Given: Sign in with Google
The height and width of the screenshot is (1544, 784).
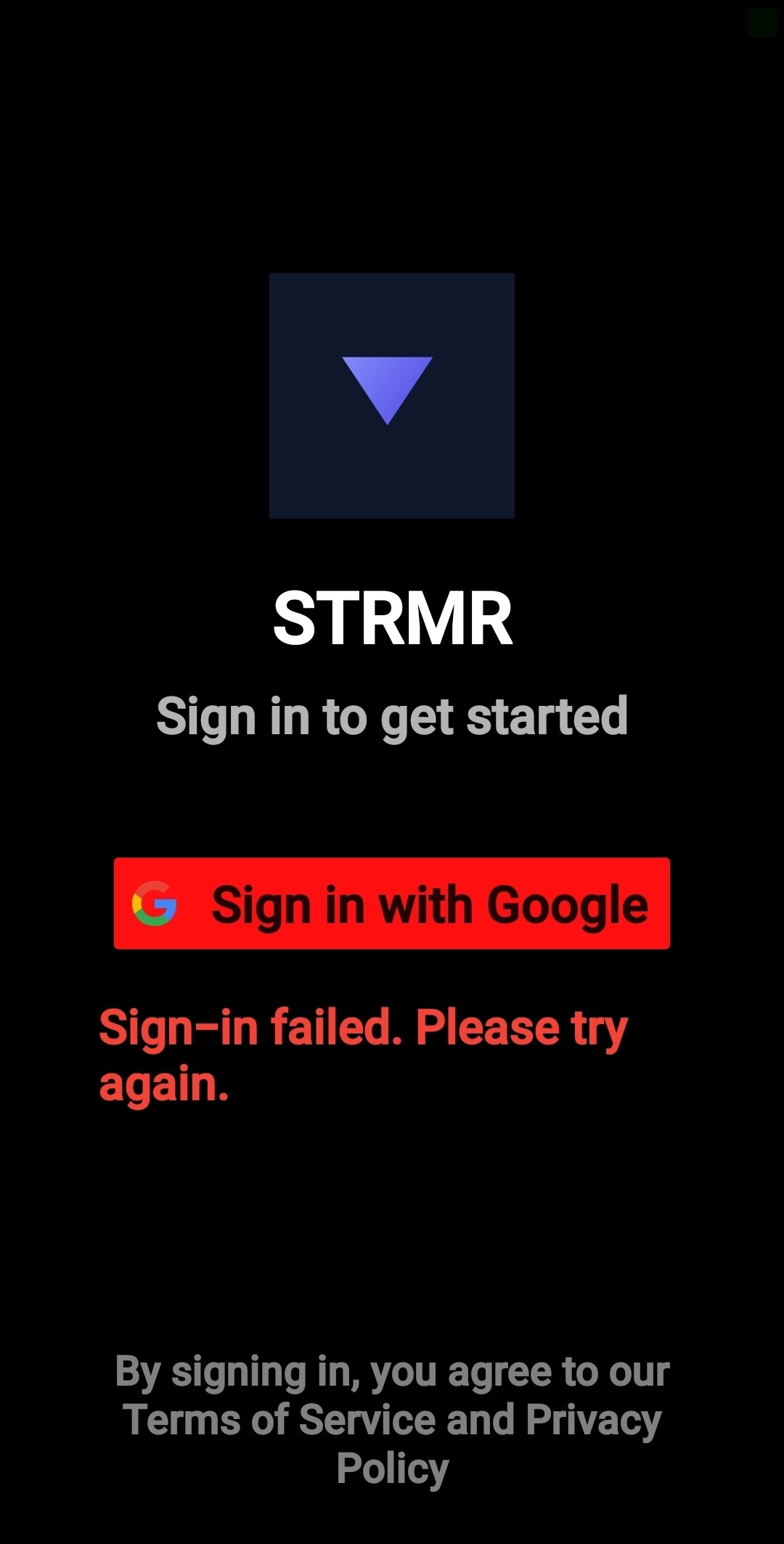Looking at the screenshot, I should point(392,903).
